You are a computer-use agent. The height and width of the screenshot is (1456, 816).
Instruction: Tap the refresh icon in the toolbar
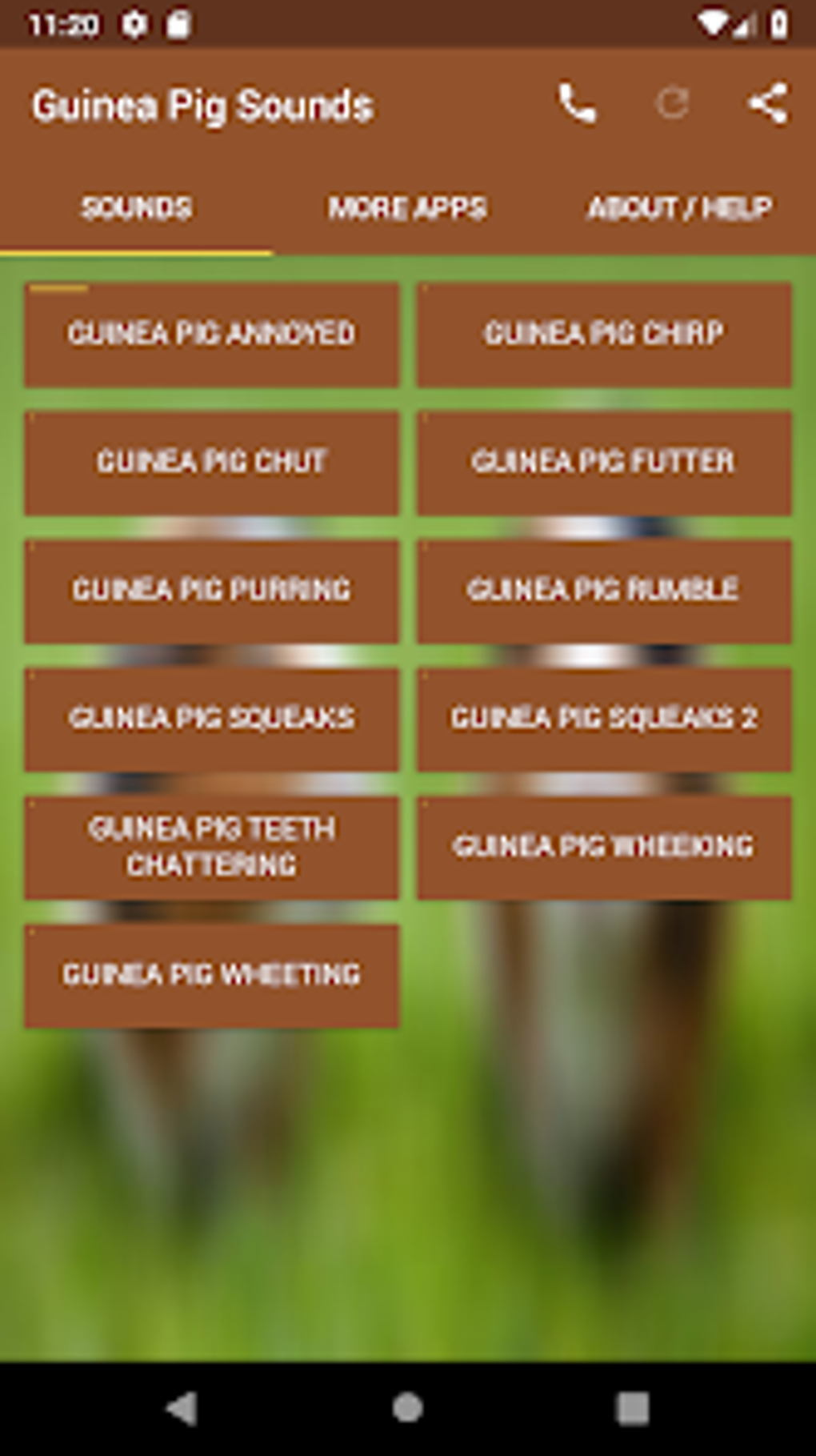[673, 102]
